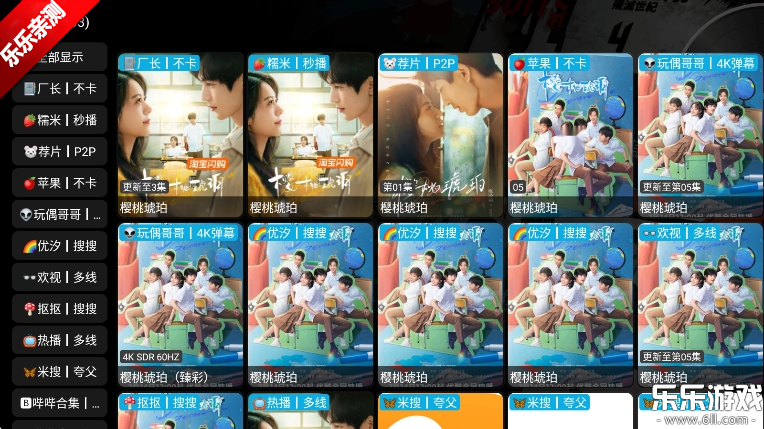This screenshot has height=429, width=764.
Task: Filter results by 厂长 | 不卡 source
Action: [60, 88]
